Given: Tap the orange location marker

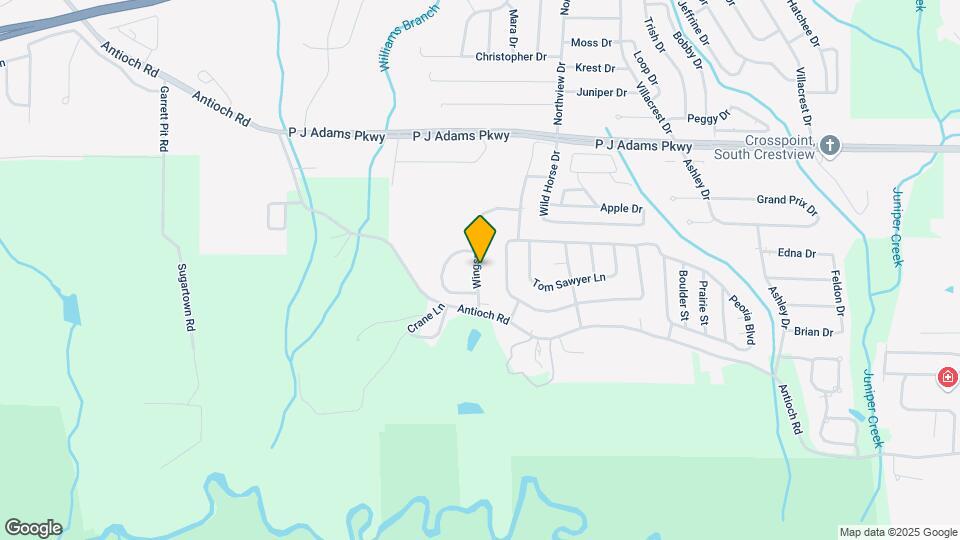Looking at the screenshot, I should (x=480, y=238).
